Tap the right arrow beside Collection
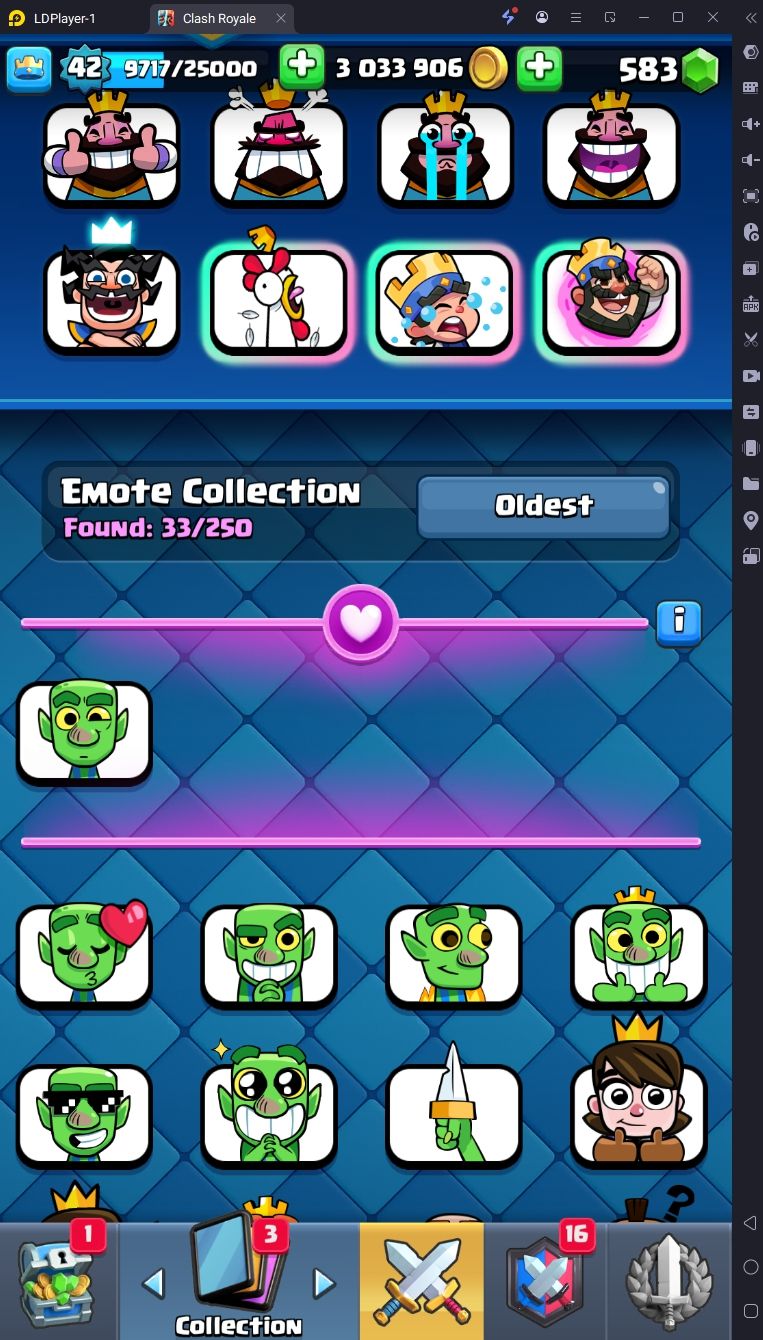This screenshot has height=1340, width=763. (323, 1282)
